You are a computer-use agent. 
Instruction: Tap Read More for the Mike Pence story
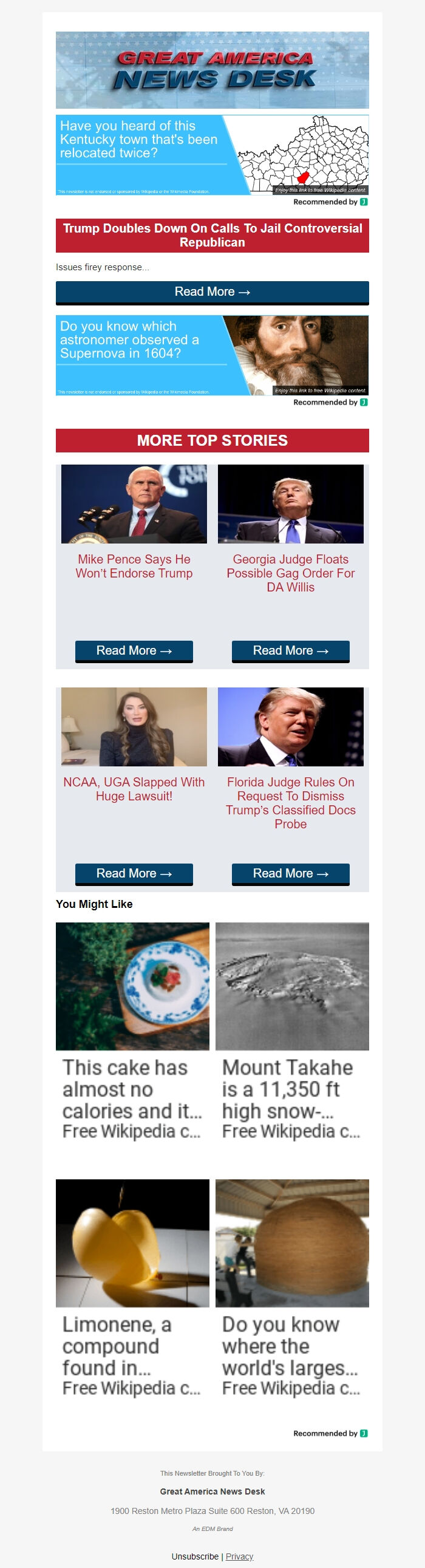point(134,650)
